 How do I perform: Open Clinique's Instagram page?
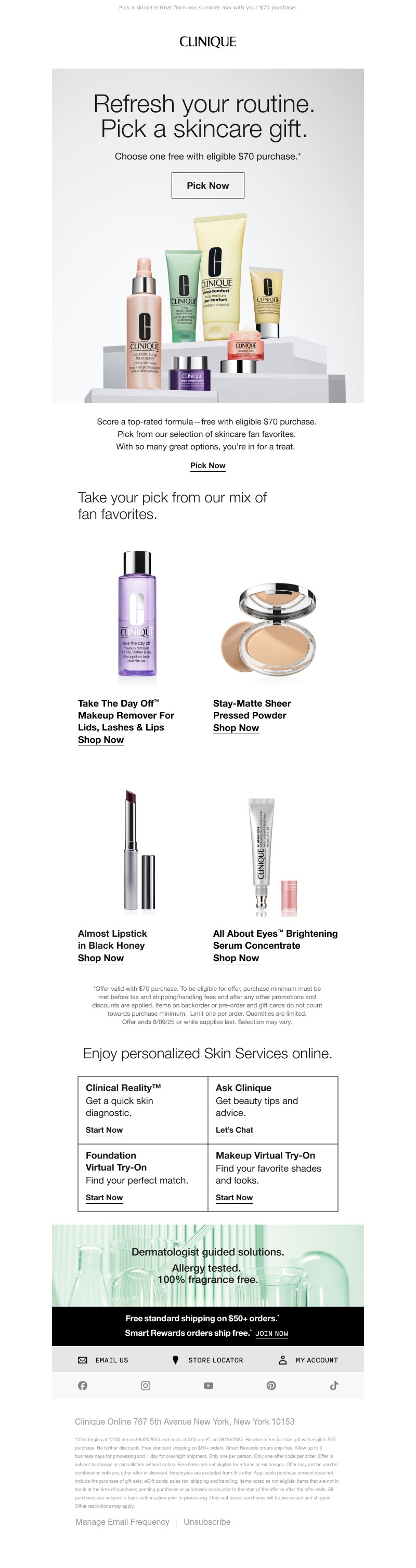(x=146, y=1386)
